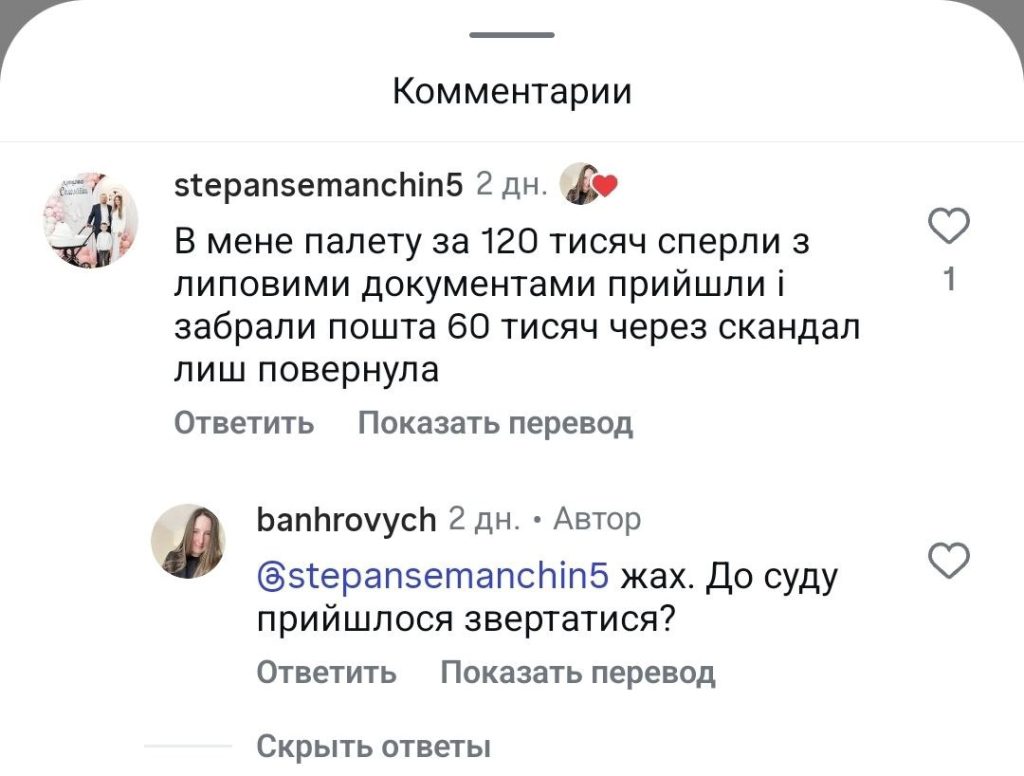Like the comment by stepansemanchin5
This screenshot has width=1024, height=776.
(949, 227)
